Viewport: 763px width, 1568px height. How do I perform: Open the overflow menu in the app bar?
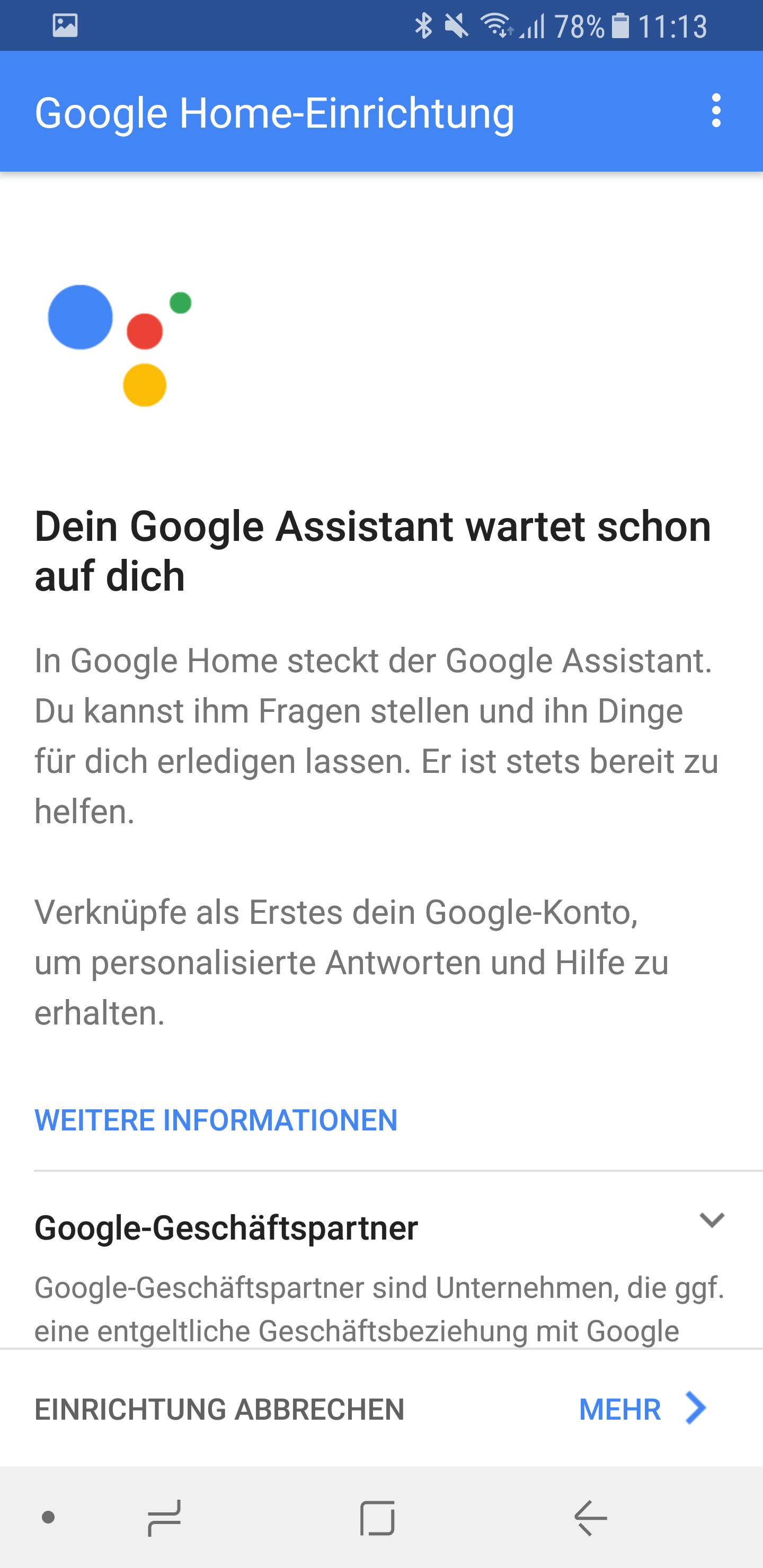[716, 111]
